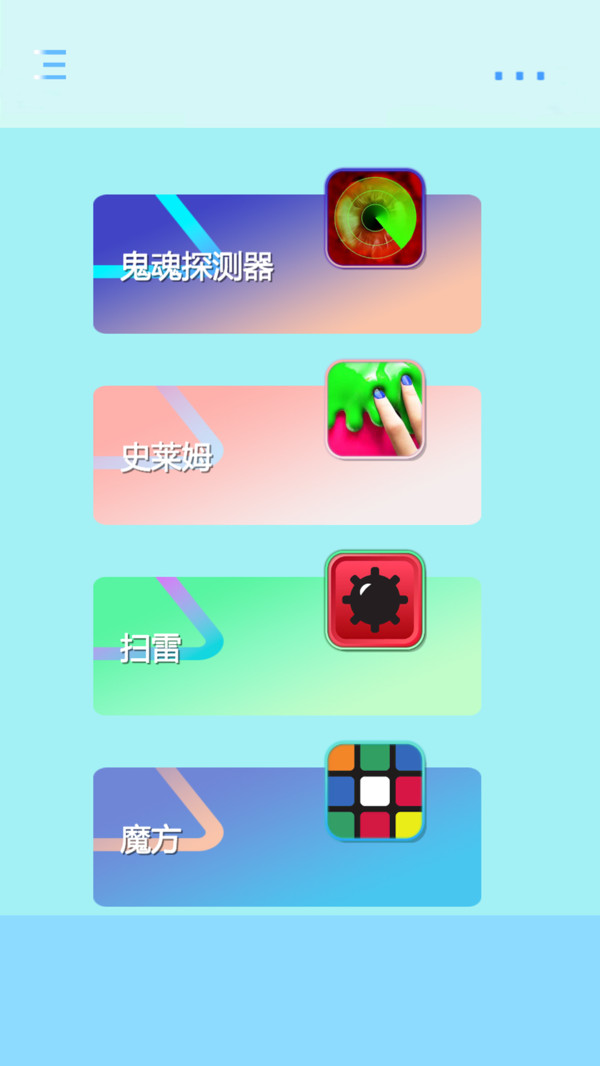Viewport: 600px width, 1066px height.
Task: Open the hamburger menu
Action: point(51,64)
